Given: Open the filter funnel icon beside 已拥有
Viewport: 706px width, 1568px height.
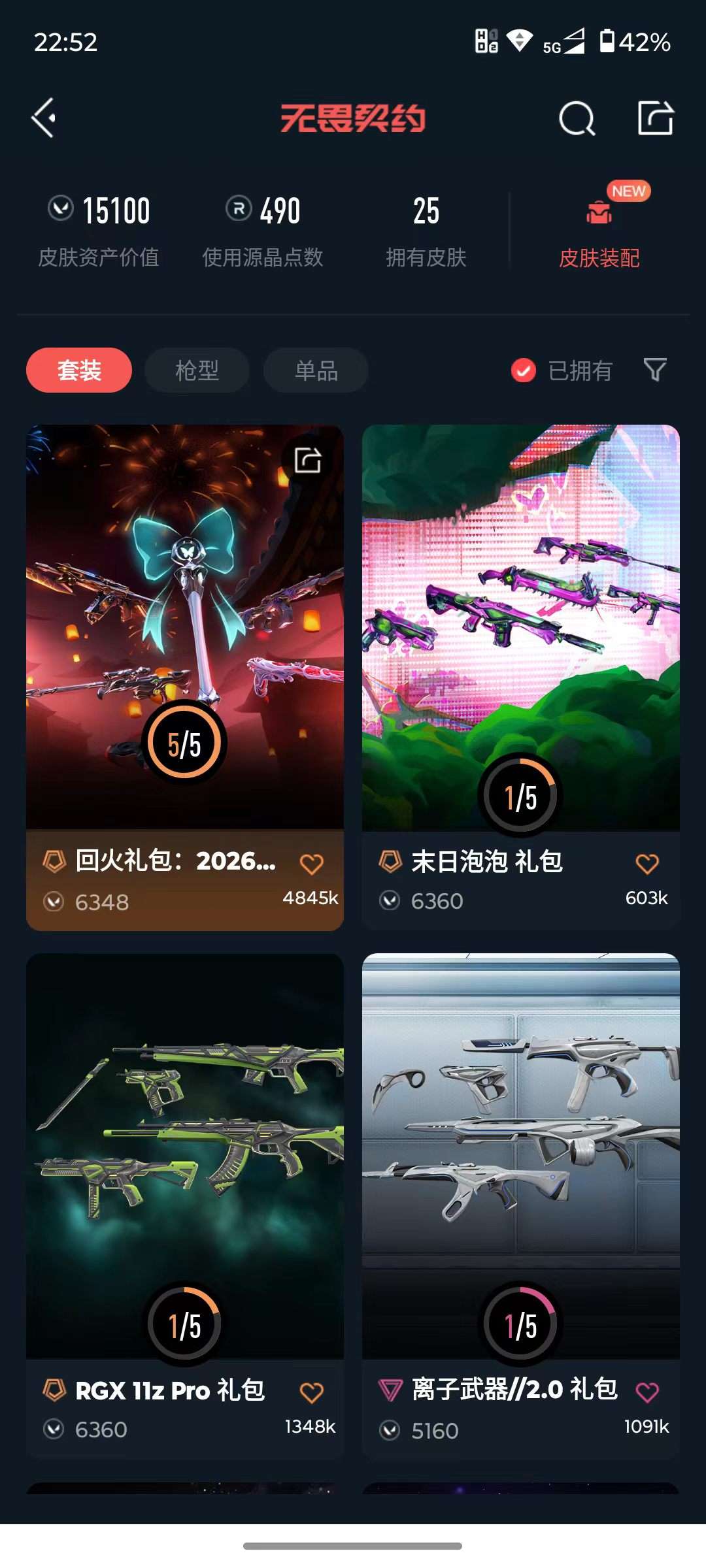Looking at the screenshot, I should [x=654, y=370].
